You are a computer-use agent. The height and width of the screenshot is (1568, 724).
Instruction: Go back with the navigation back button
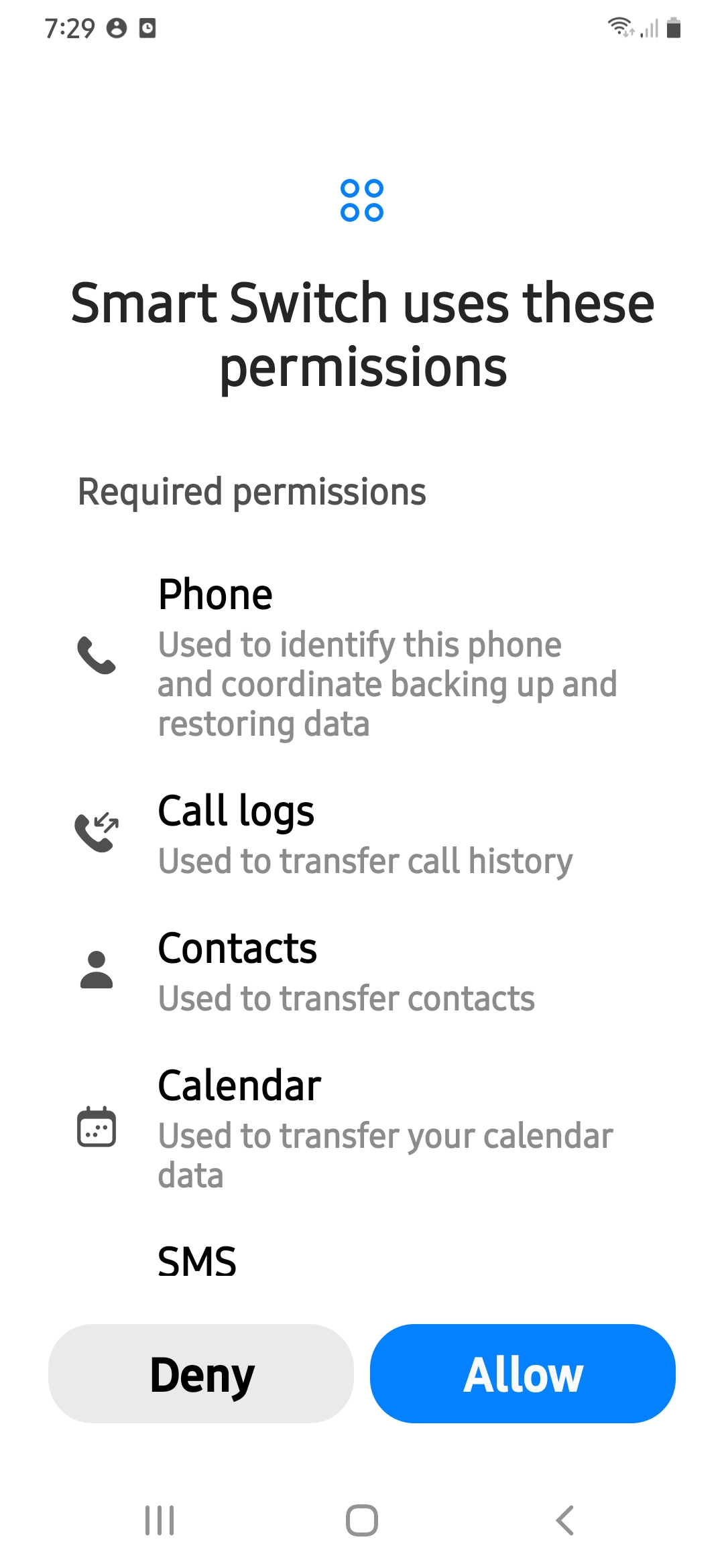pyautogui.click(x=565, y=1520)
